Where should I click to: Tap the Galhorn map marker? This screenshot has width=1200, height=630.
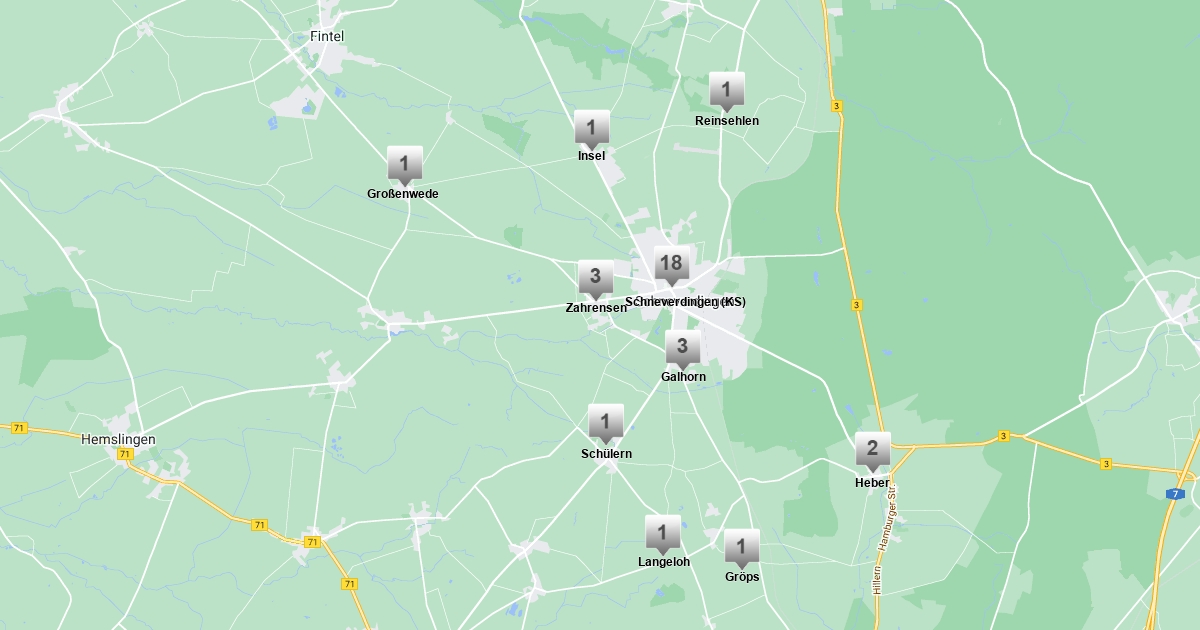(x=683, y=347)
